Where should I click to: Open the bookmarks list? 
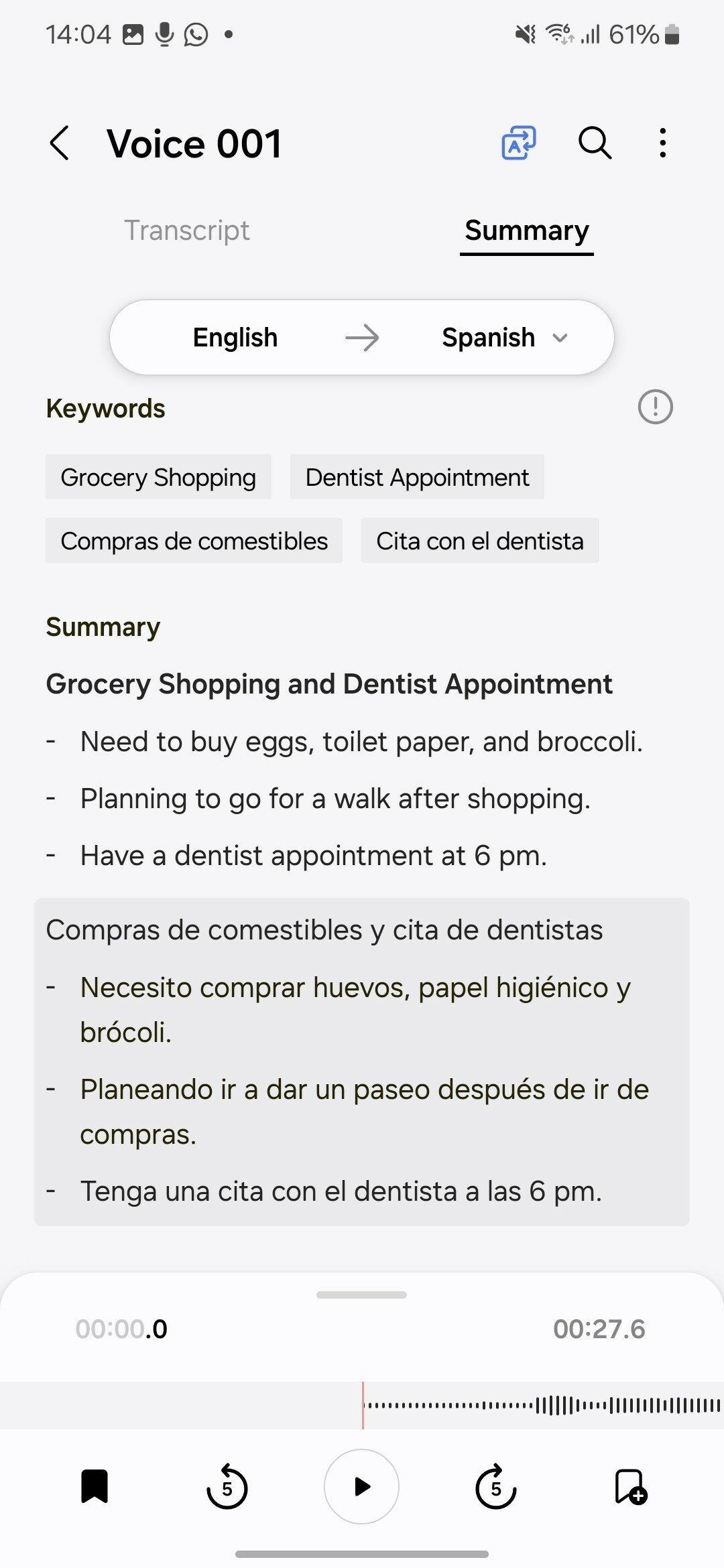point(95,1487)
